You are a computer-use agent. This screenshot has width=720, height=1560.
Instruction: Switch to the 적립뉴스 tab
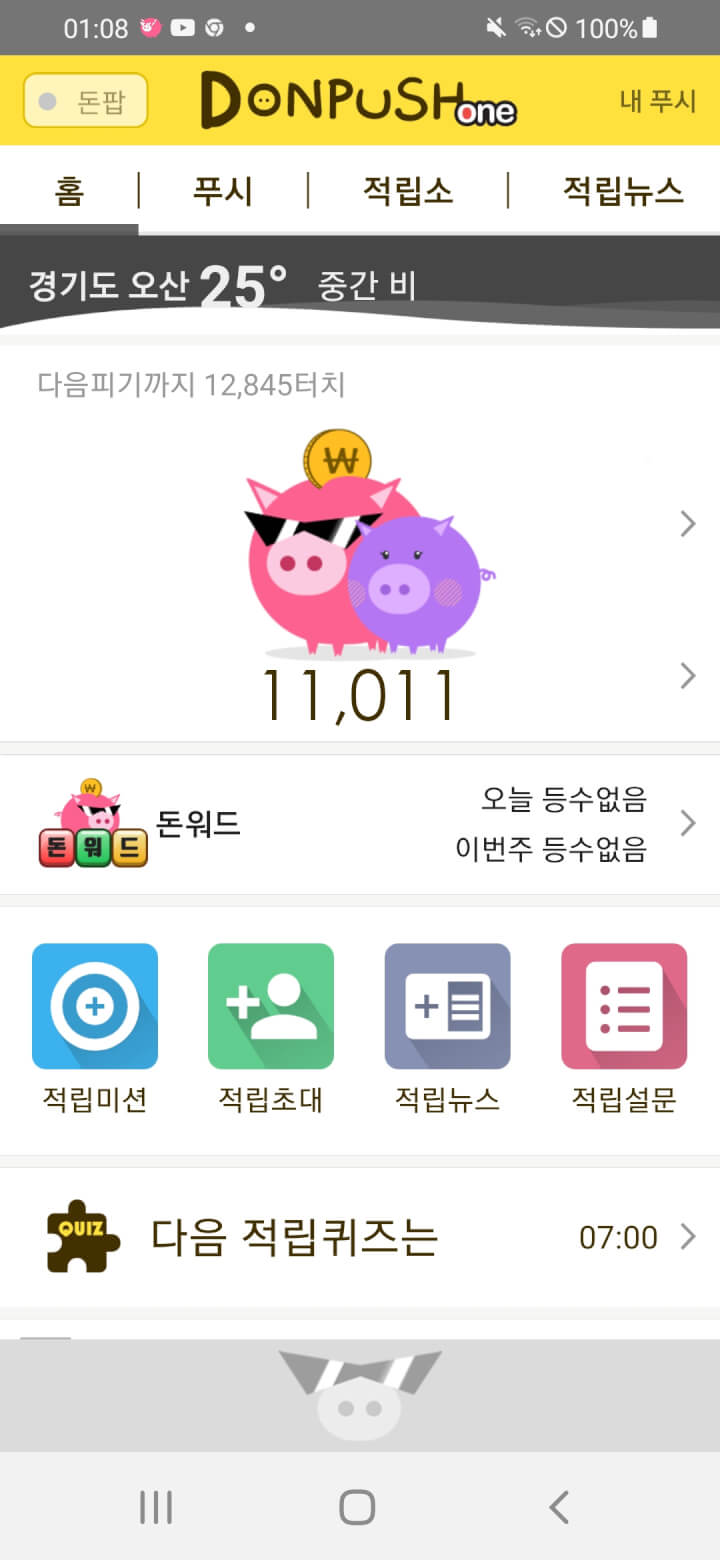[x=622, y=190]
